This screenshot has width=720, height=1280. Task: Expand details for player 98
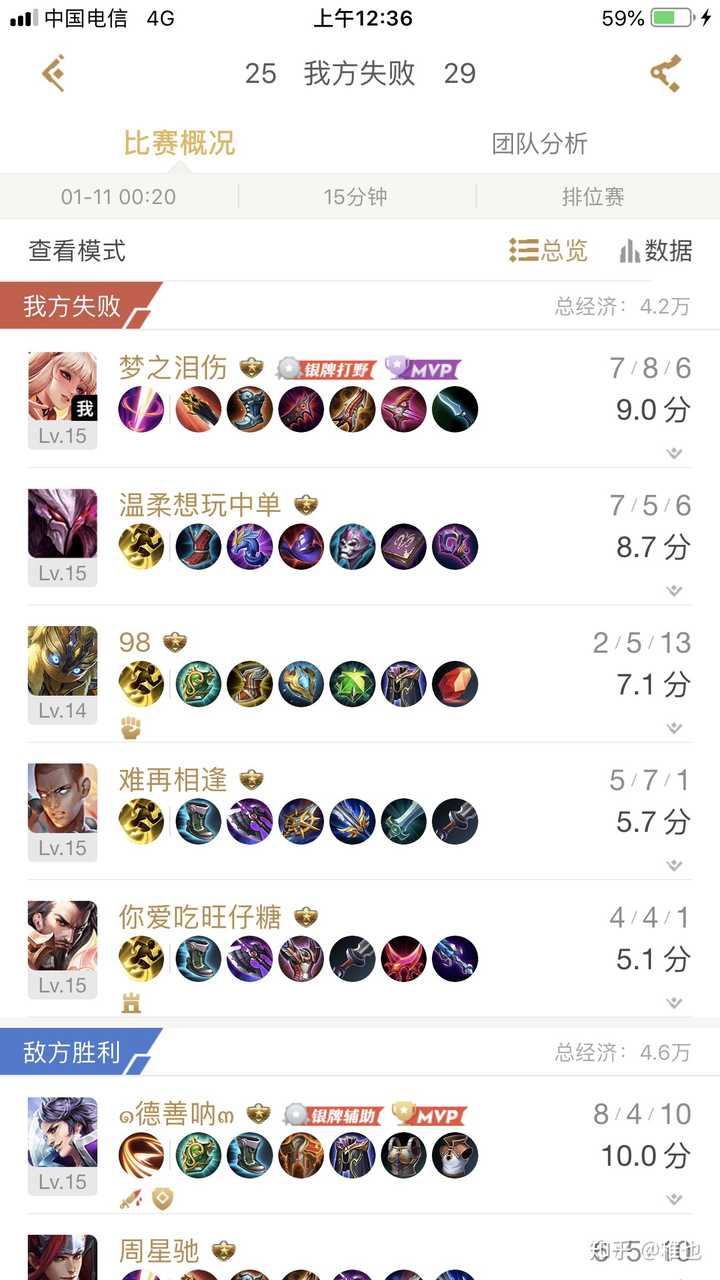pos(675,727)
